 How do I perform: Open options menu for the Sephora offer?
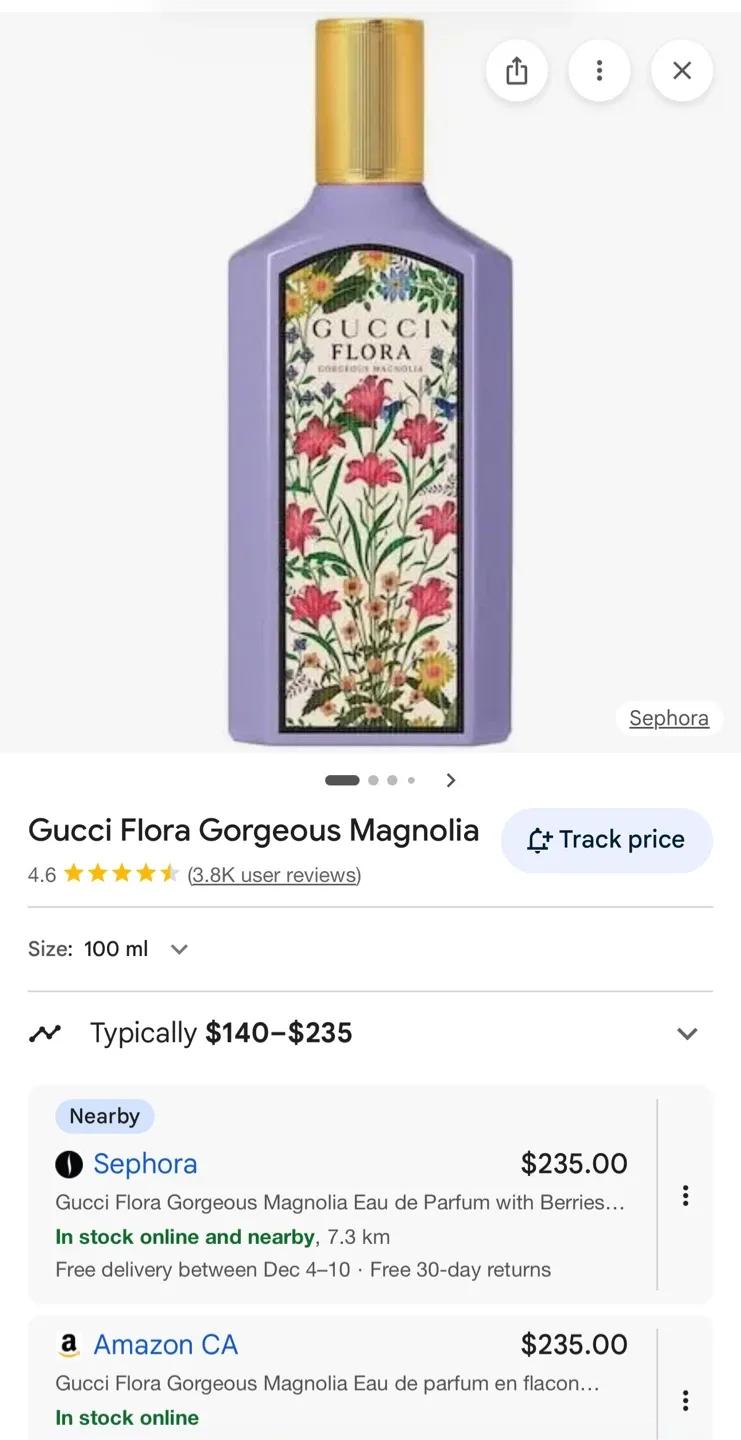(685, 1195)
